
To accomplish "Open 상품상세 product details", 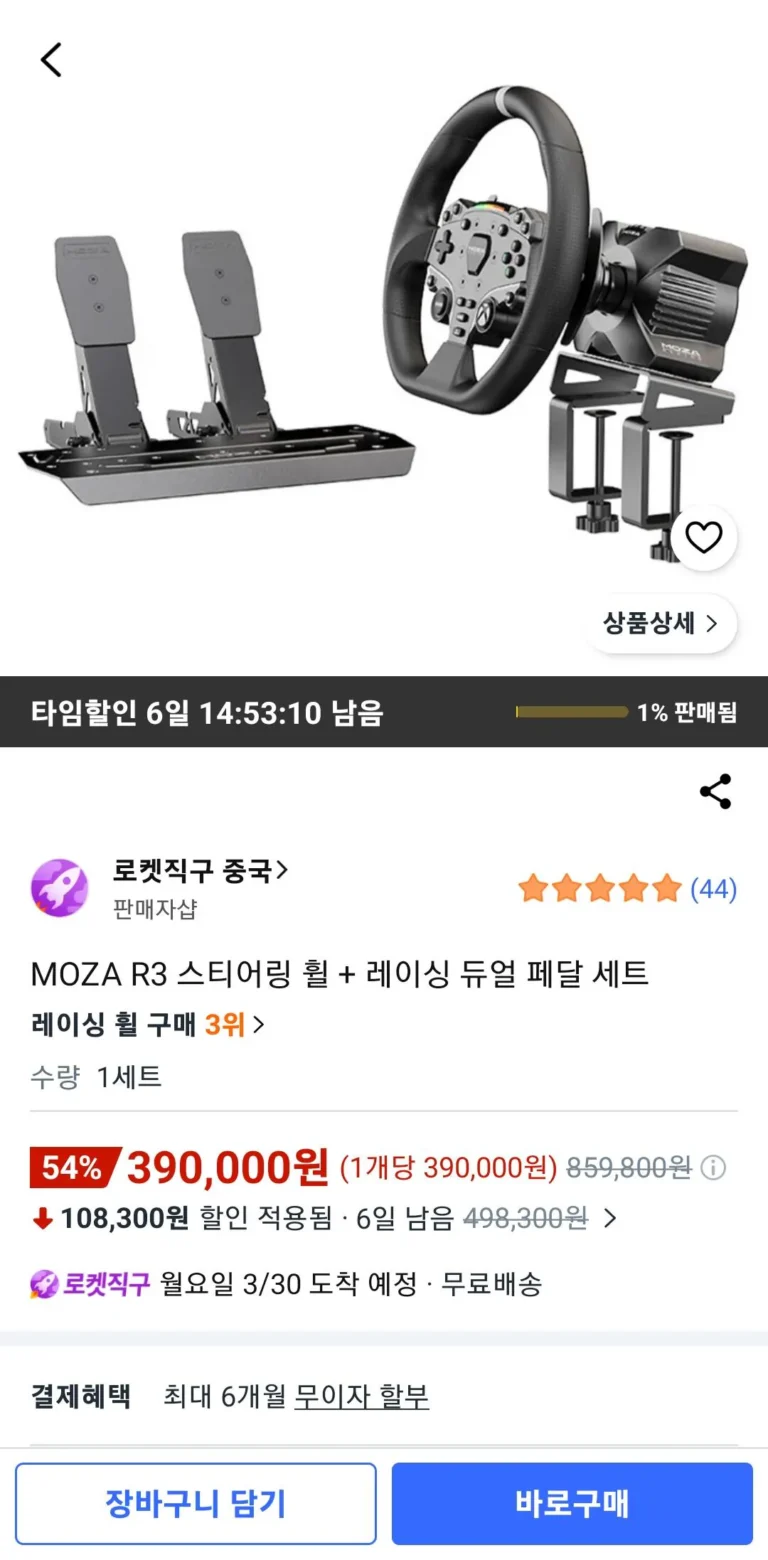I will tap(660, 624).
